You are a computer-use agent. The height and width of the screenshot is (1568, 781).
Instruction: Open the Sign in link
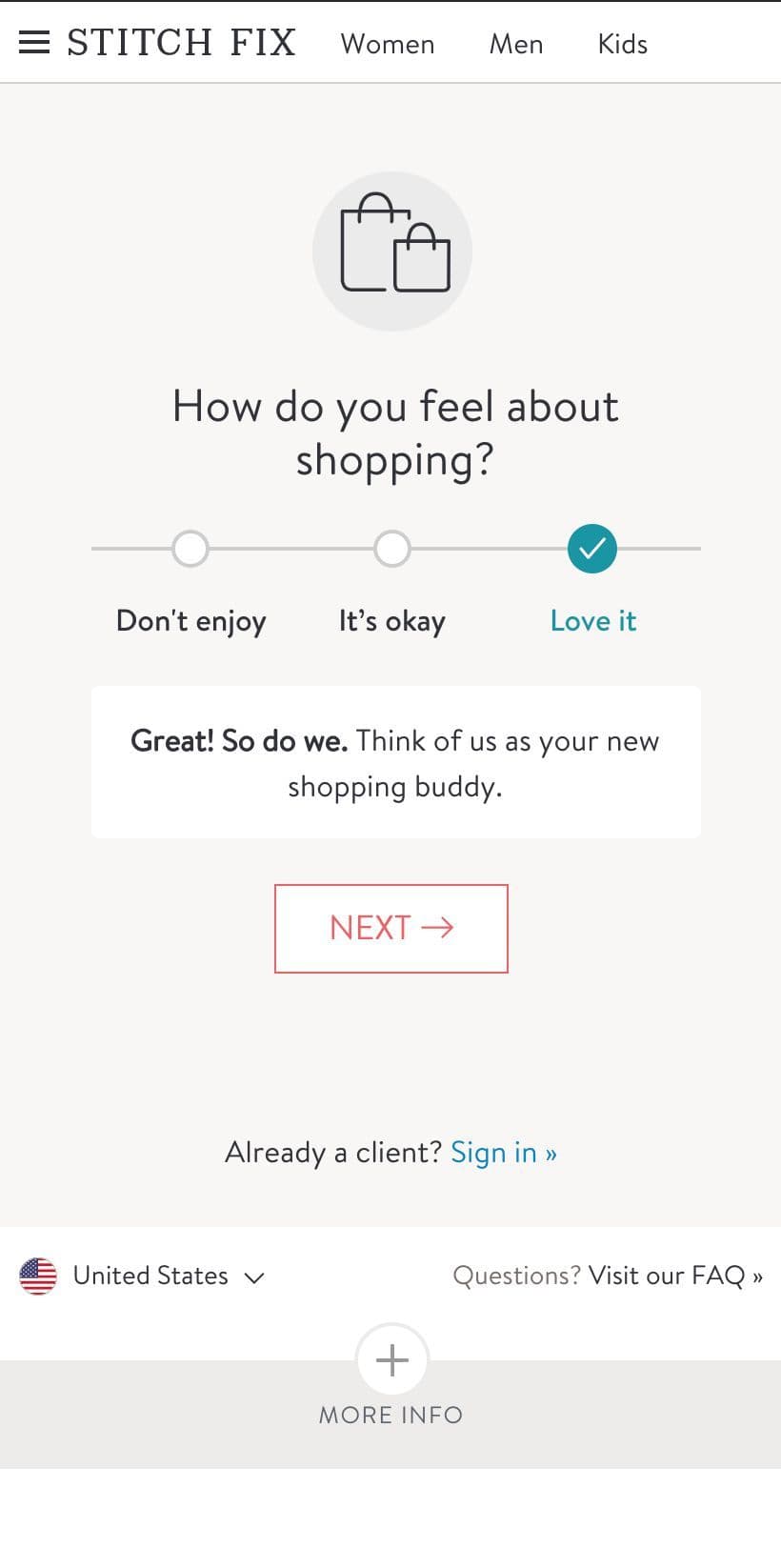[x=504, y=1153]
